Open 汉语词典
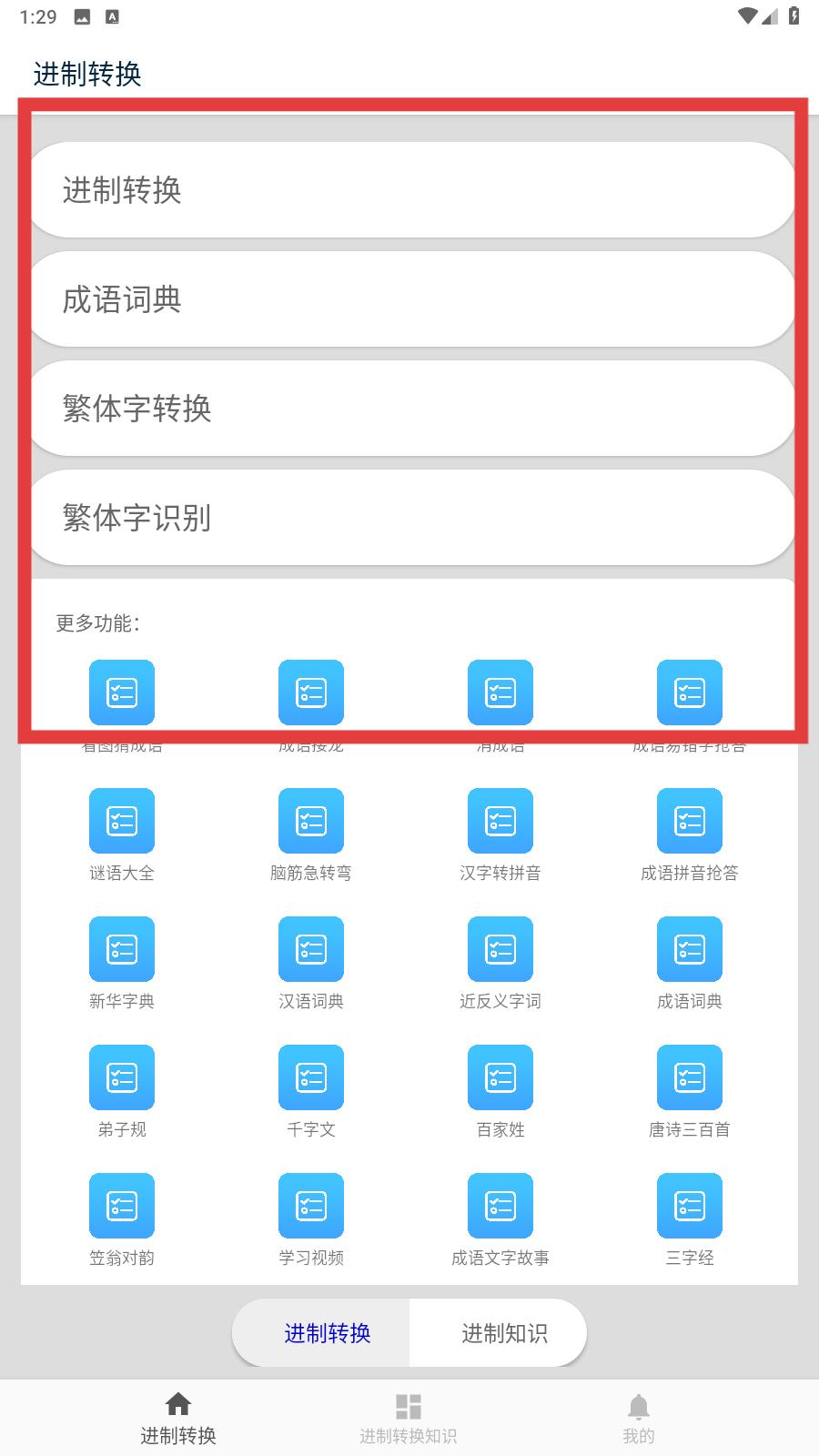 pos(311,964)
